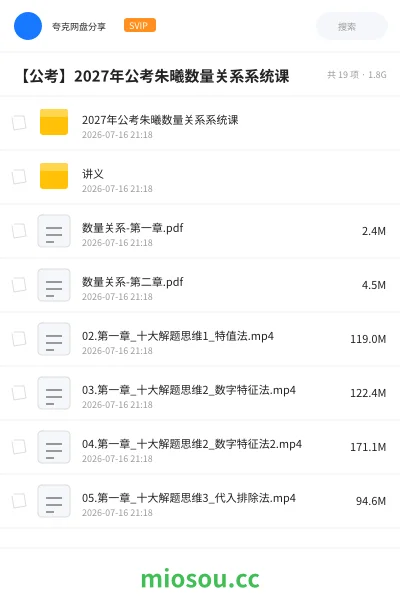Viewport: 400px width, 600px height.
Task: Open the 03.第一章 数字特征法.mp4 video
Action: (200, 393)
